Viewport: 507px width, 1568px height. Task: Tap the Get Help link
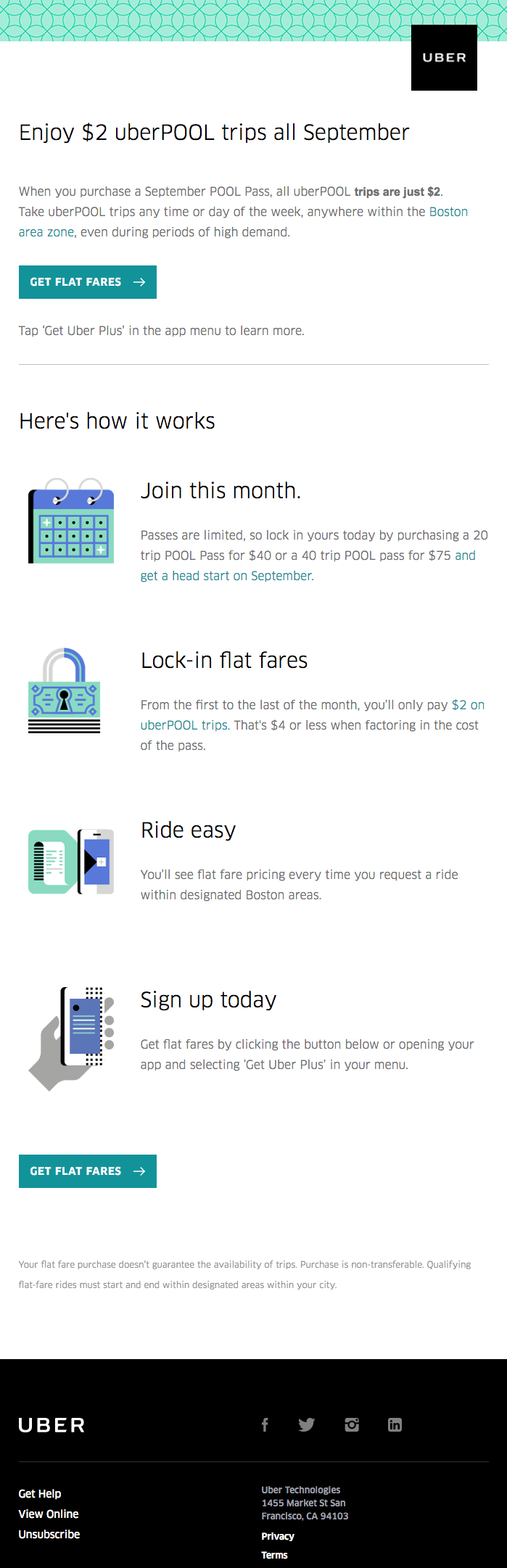pos(40,1493)
